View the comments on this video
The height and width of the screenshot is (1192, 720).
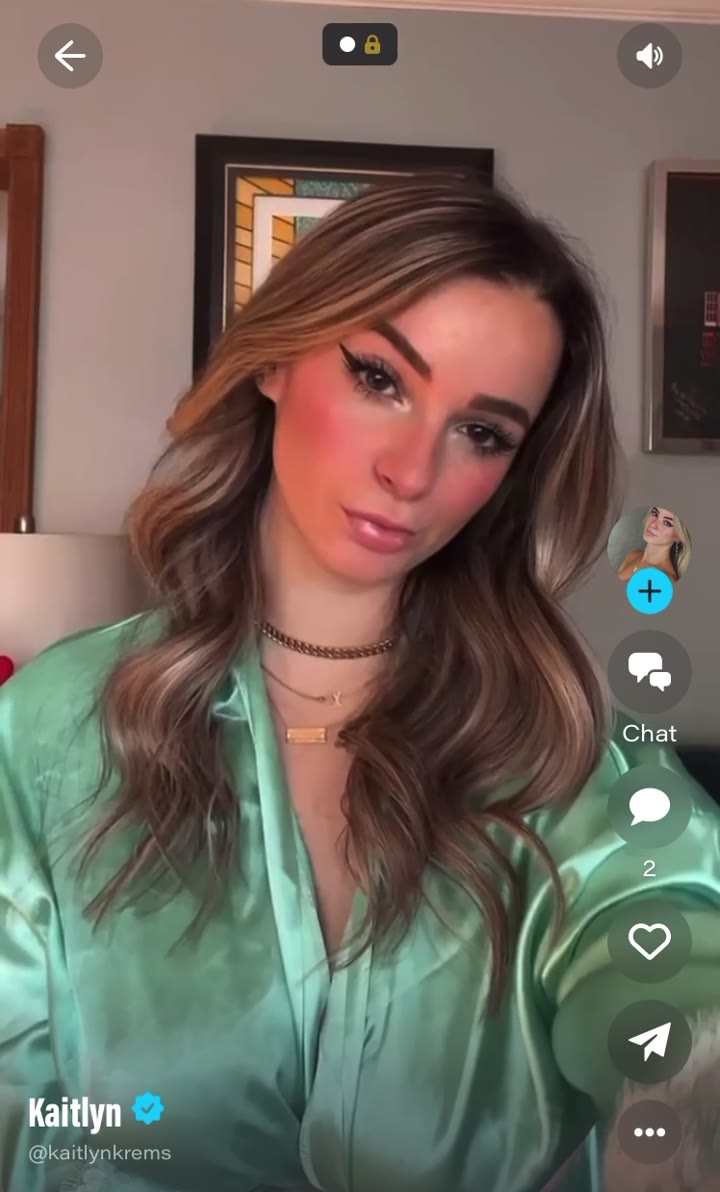click(x=649, y=807)
